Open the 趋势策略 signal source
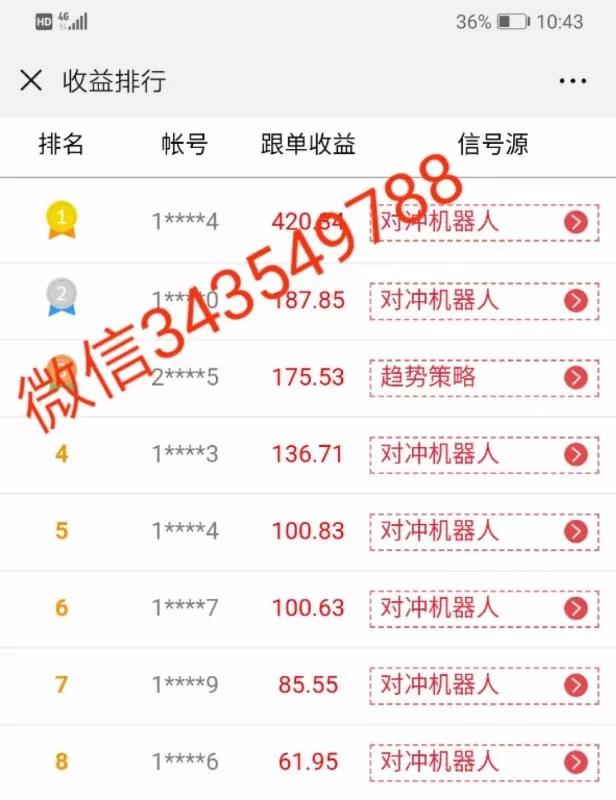Image resolution: width=616 pixels, height=800 pixels. (x=478, y=377)
